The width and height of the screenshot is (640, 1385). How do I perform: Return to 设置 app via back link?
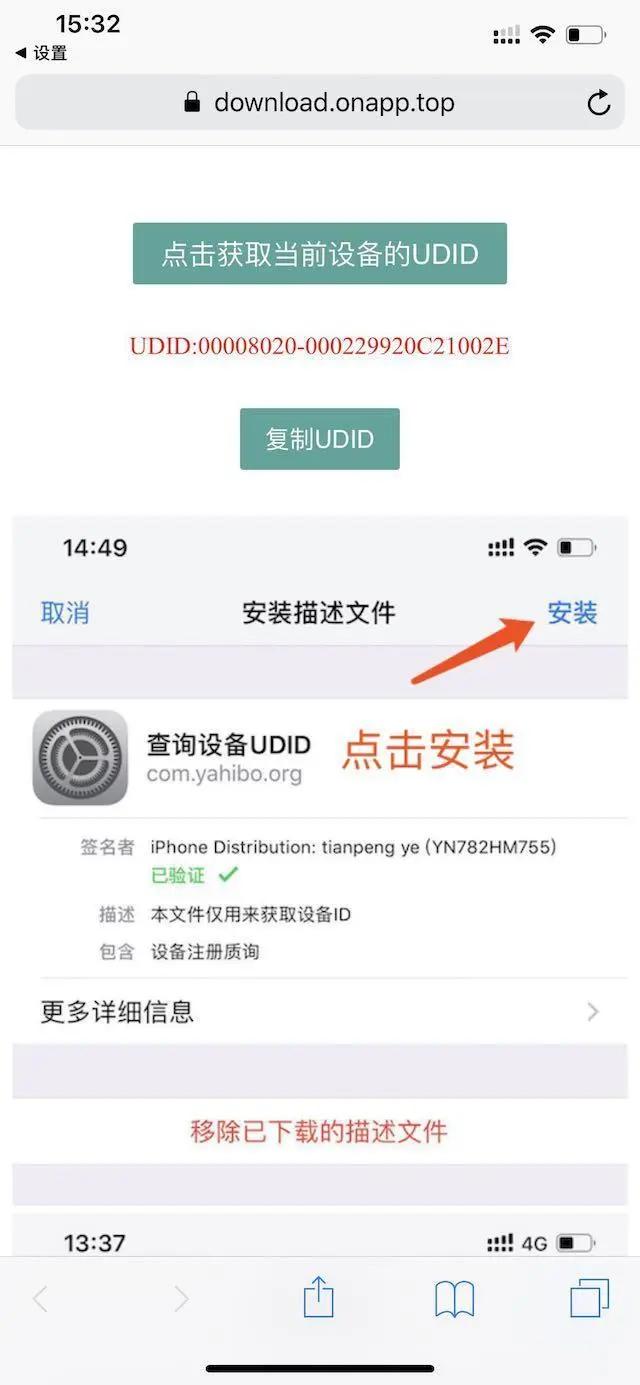pos(41,53)
